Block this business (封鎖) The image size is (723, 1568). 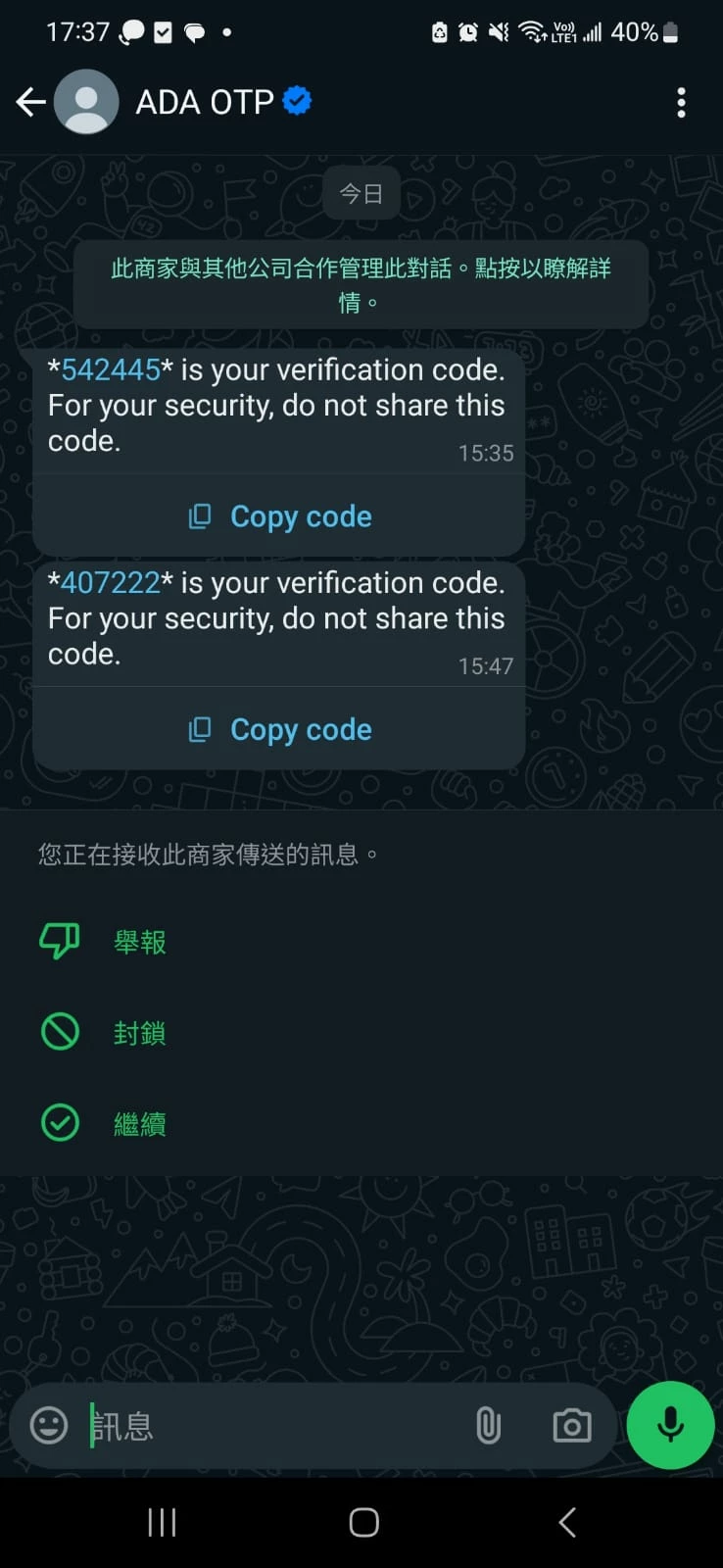[137, 1033]
